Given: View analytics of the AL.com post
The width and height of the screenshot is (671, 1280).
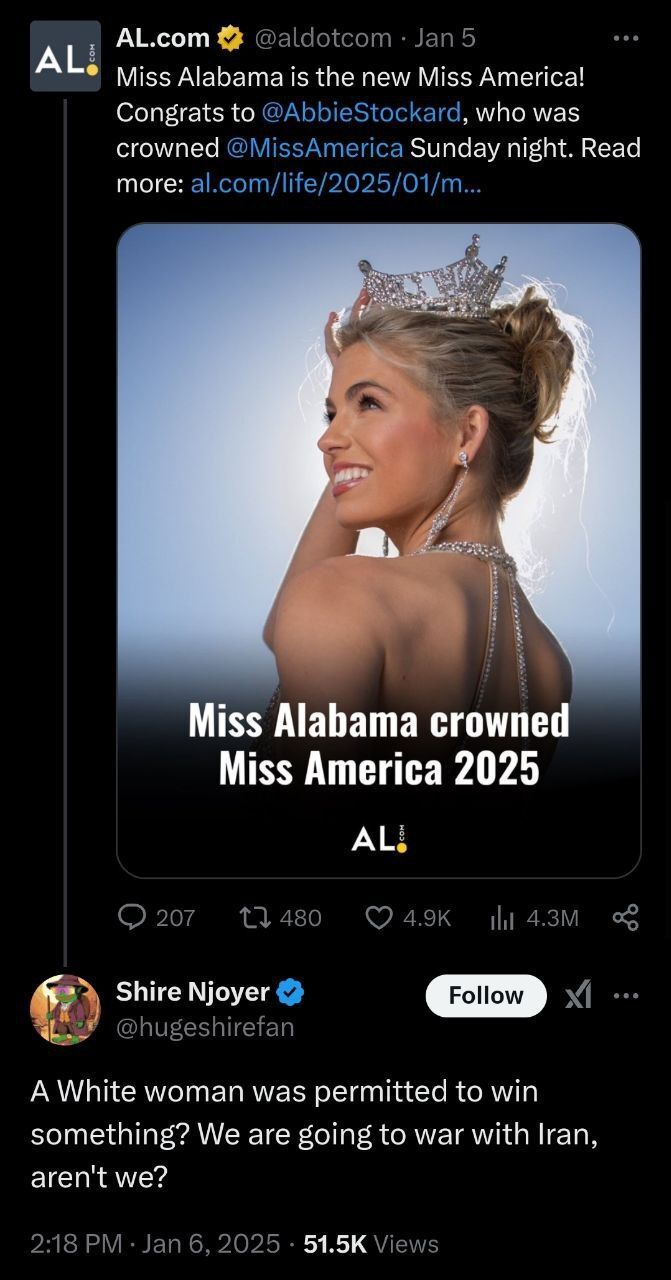Looking at the screenshot, I should pyautogui.click(x=534, y=917).
